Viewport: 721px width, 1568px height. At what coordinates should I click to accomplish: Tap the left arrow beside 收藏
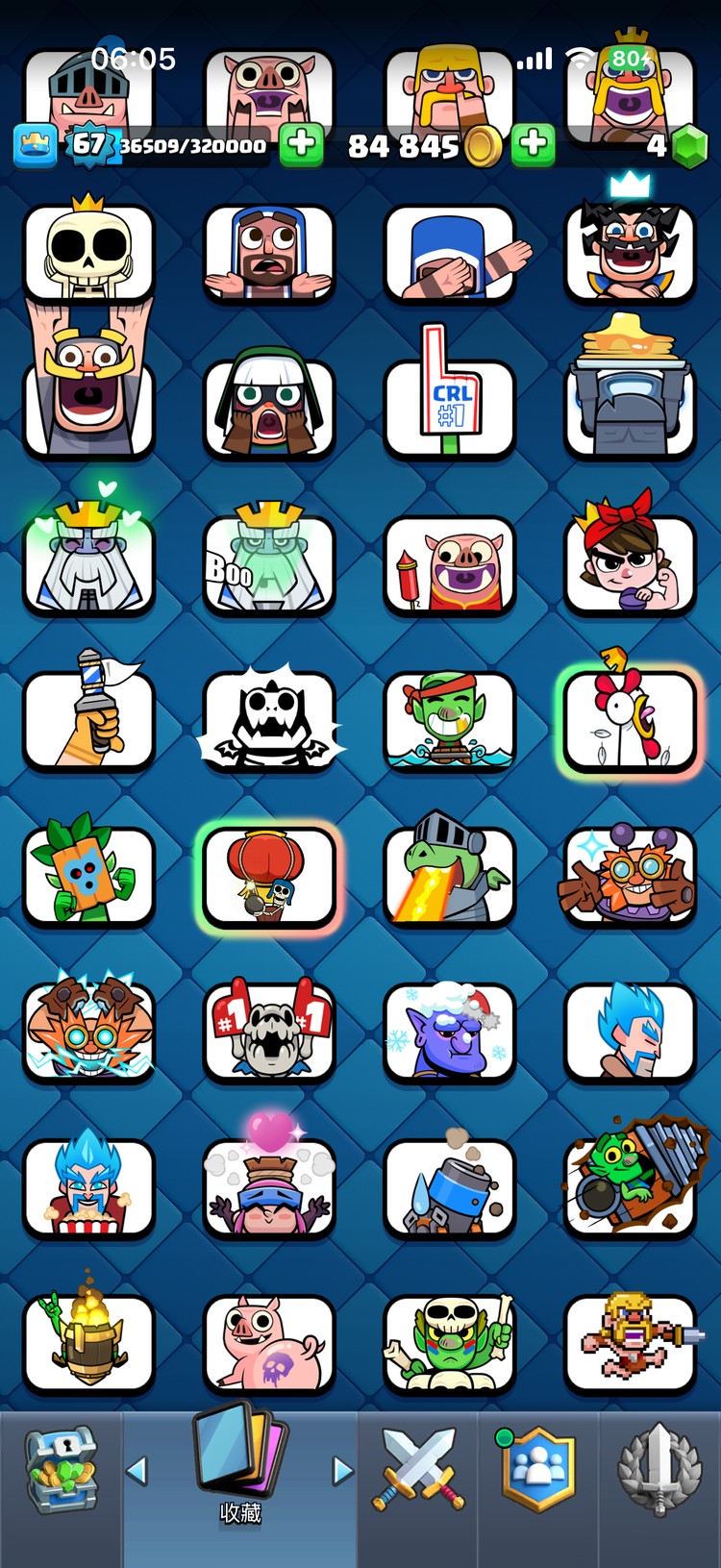point(137,1470)
